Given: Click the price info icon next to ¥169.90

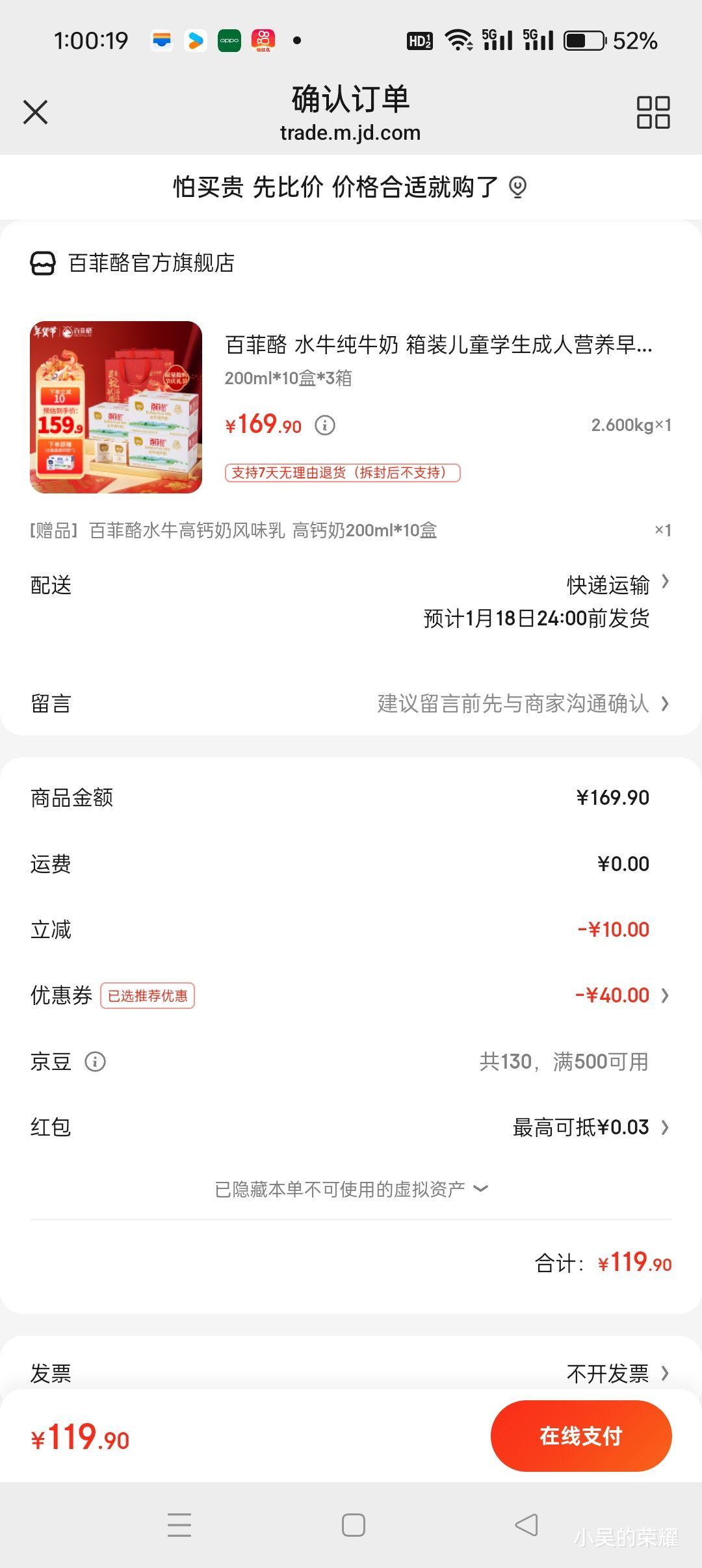Looking at the screenshot, I should 325,425.
